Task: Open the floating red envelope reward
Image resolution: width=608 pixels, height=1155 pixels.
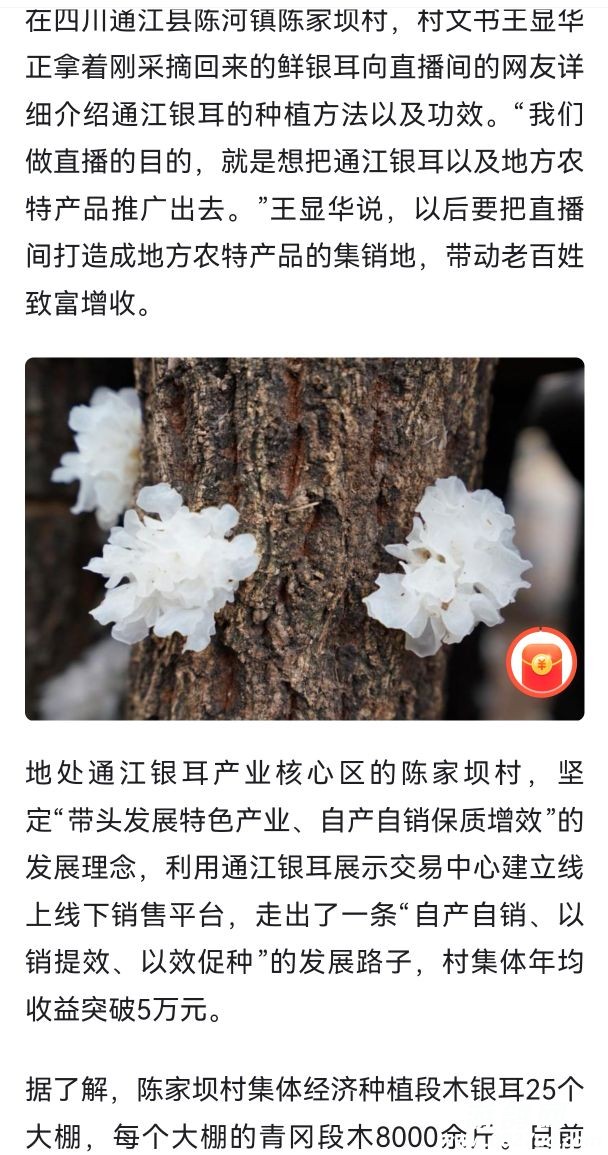Action: [x=541, y=662]
